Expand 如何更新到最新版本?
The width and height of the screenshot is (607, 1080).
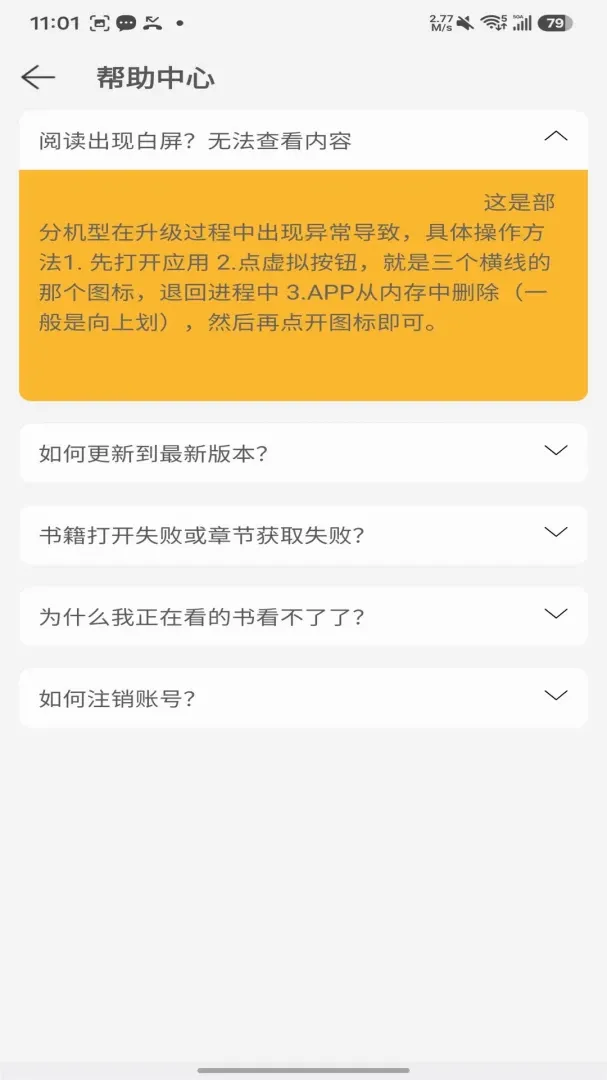pyautogui.click(x=303, y=453)
